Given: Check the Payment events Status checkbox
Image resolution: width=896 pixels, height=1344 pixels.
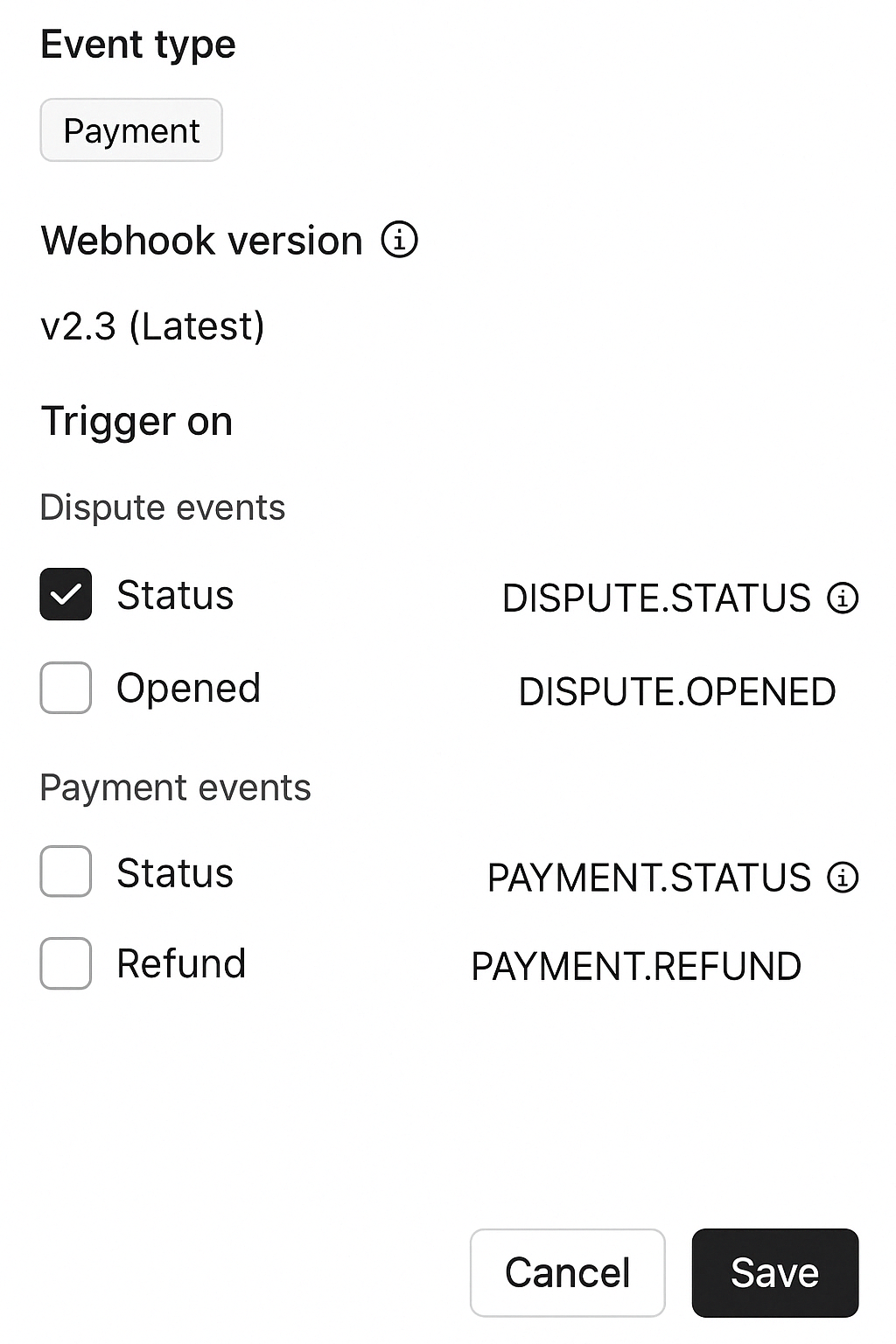Looking at the screenshot, I should [x=66, y=871].
